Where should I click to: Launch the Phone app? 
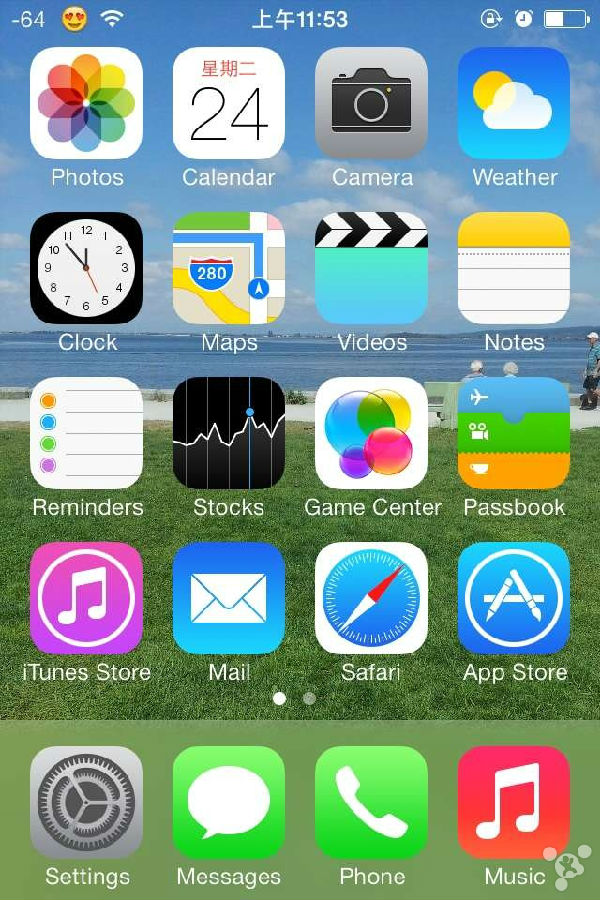click(371, 802)
